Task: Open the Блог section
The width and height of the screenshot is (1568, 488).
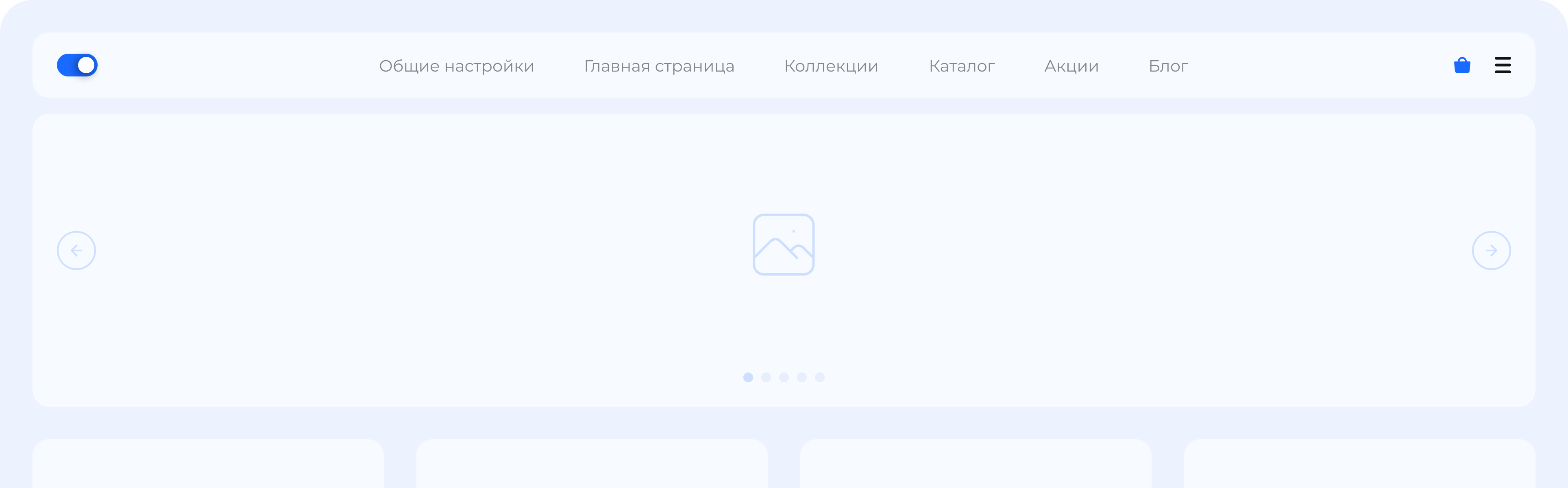Action: [x=1167, y=66]
